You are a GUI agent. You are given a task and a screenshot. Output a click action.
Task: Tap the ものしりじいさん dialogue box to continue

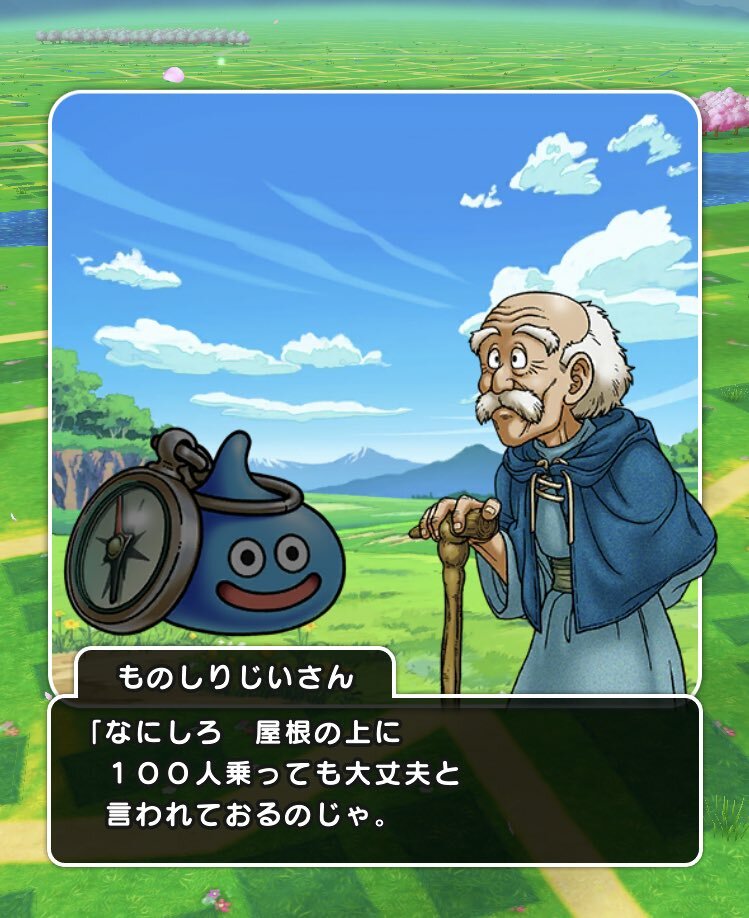tap(374, 780)
